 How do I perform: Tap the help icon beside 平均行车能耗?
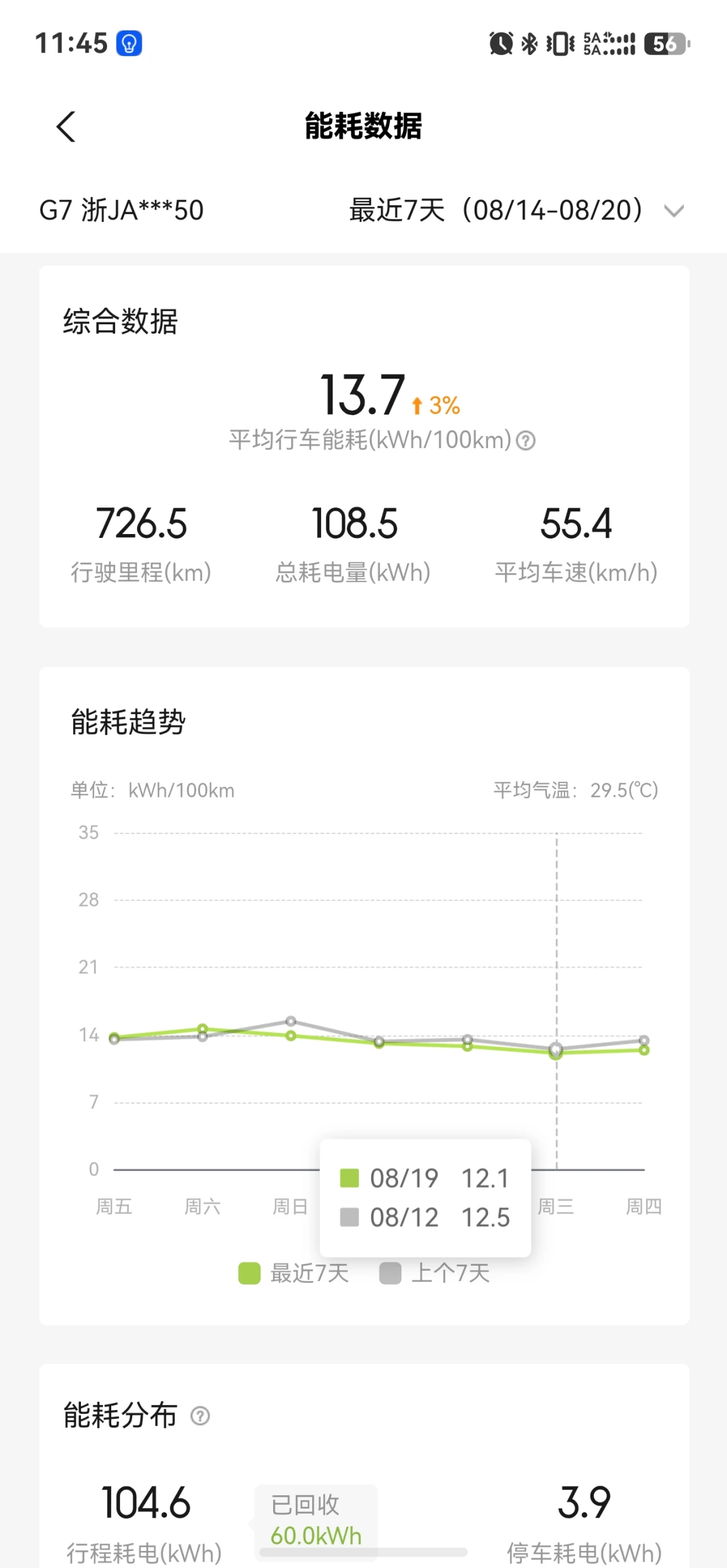[526, 441]
